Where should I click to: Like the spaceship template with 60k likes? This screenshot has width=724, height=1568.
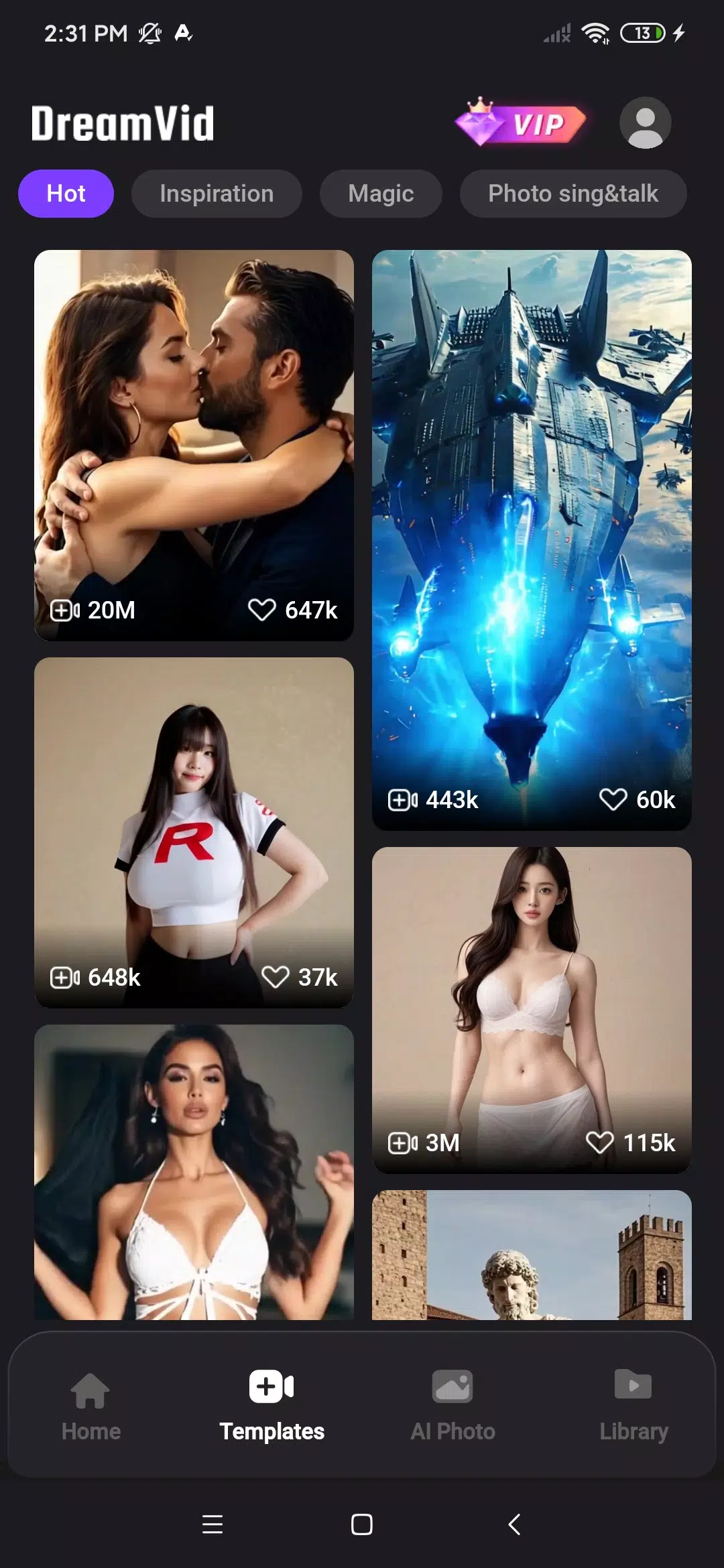point(613,799)
